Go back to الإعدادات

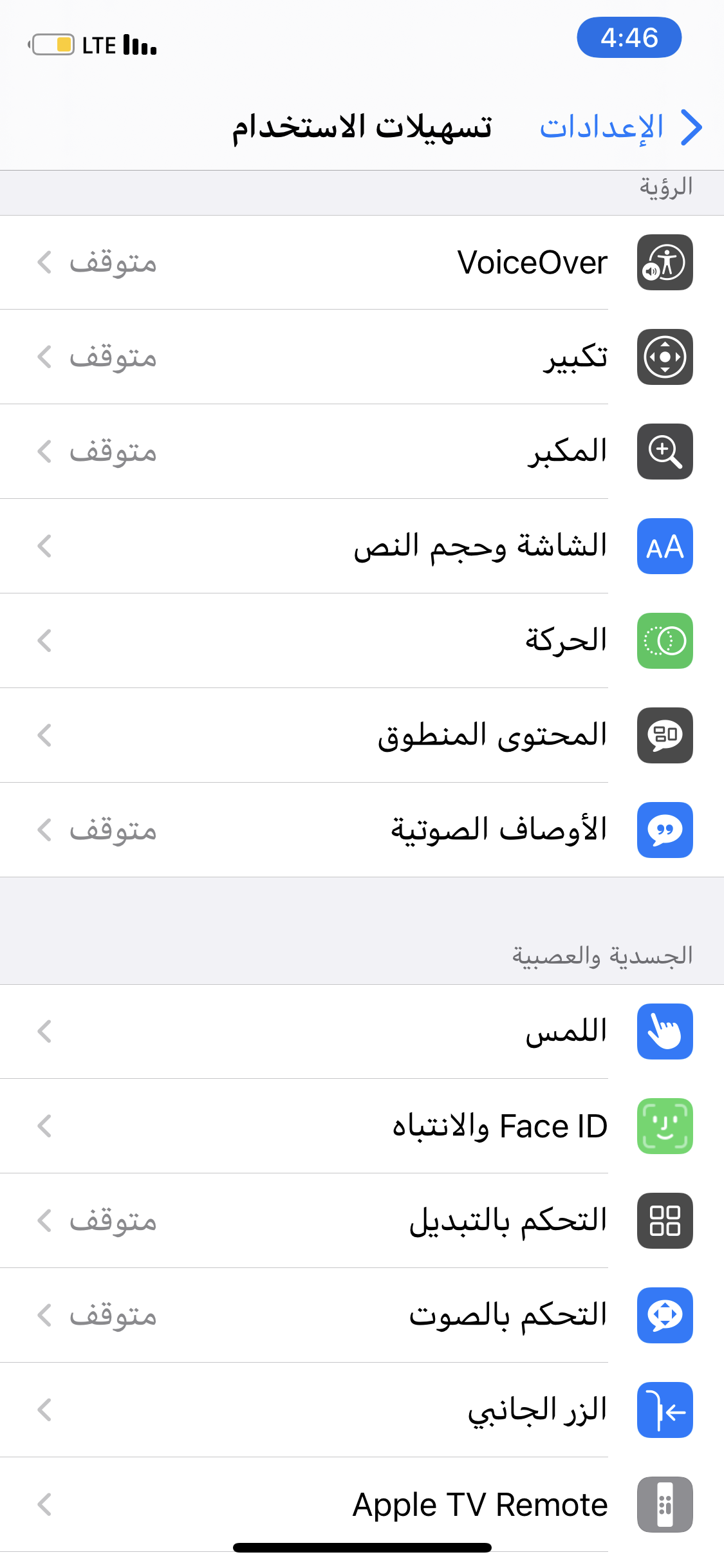[620, 127]
